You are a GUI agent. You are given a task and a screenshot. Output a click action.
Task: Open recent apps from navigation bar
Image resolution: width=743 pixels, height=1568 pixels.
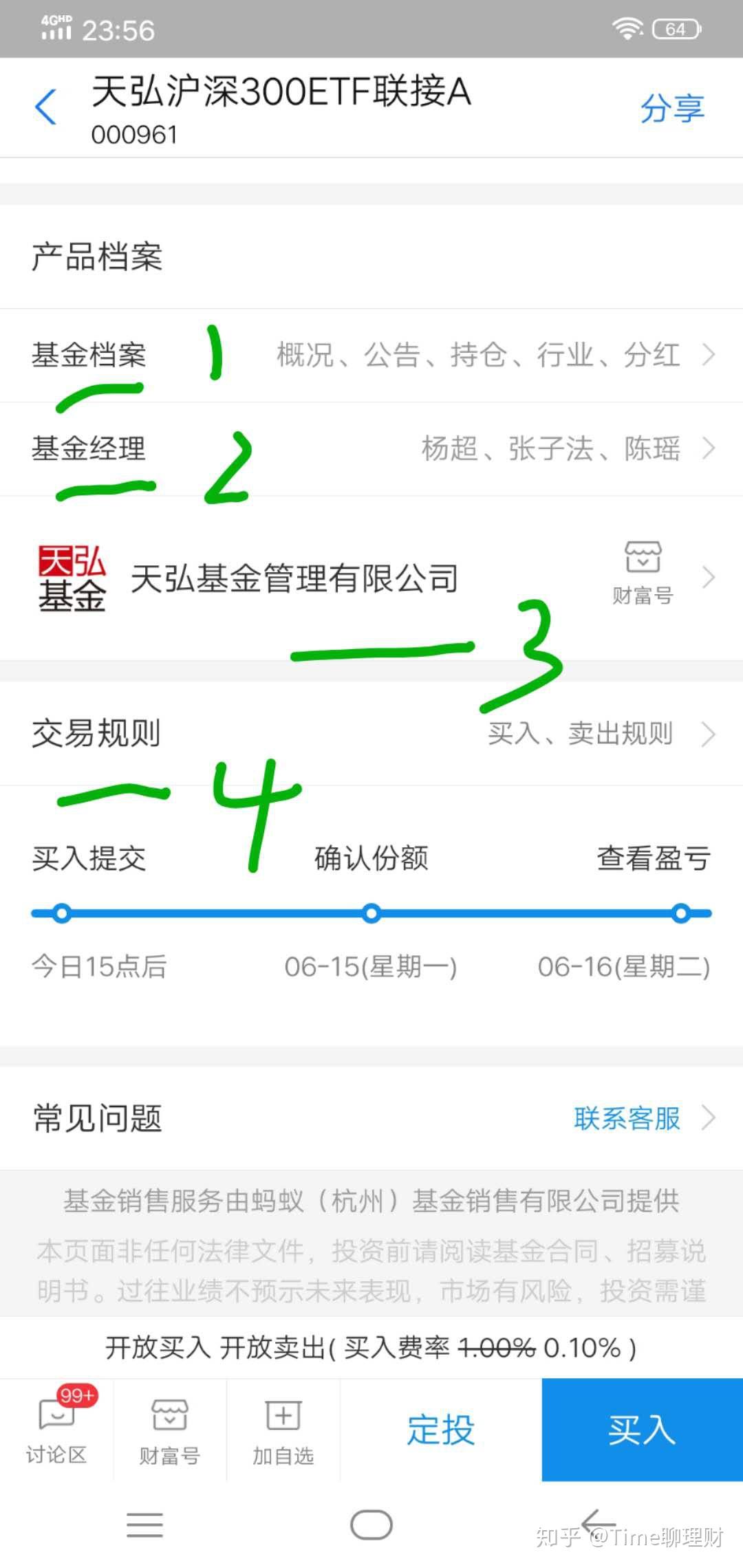click(144, 1525)
